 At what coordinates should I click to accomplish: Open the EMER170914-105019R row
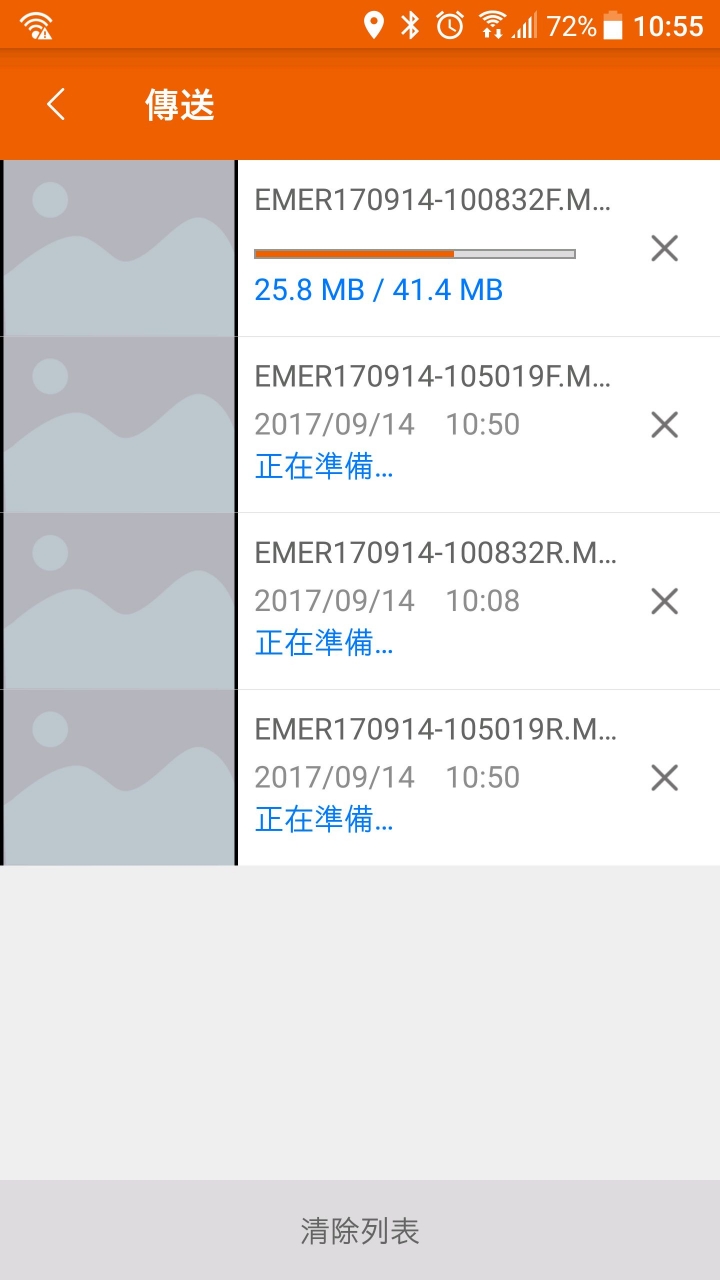[360, 777]
